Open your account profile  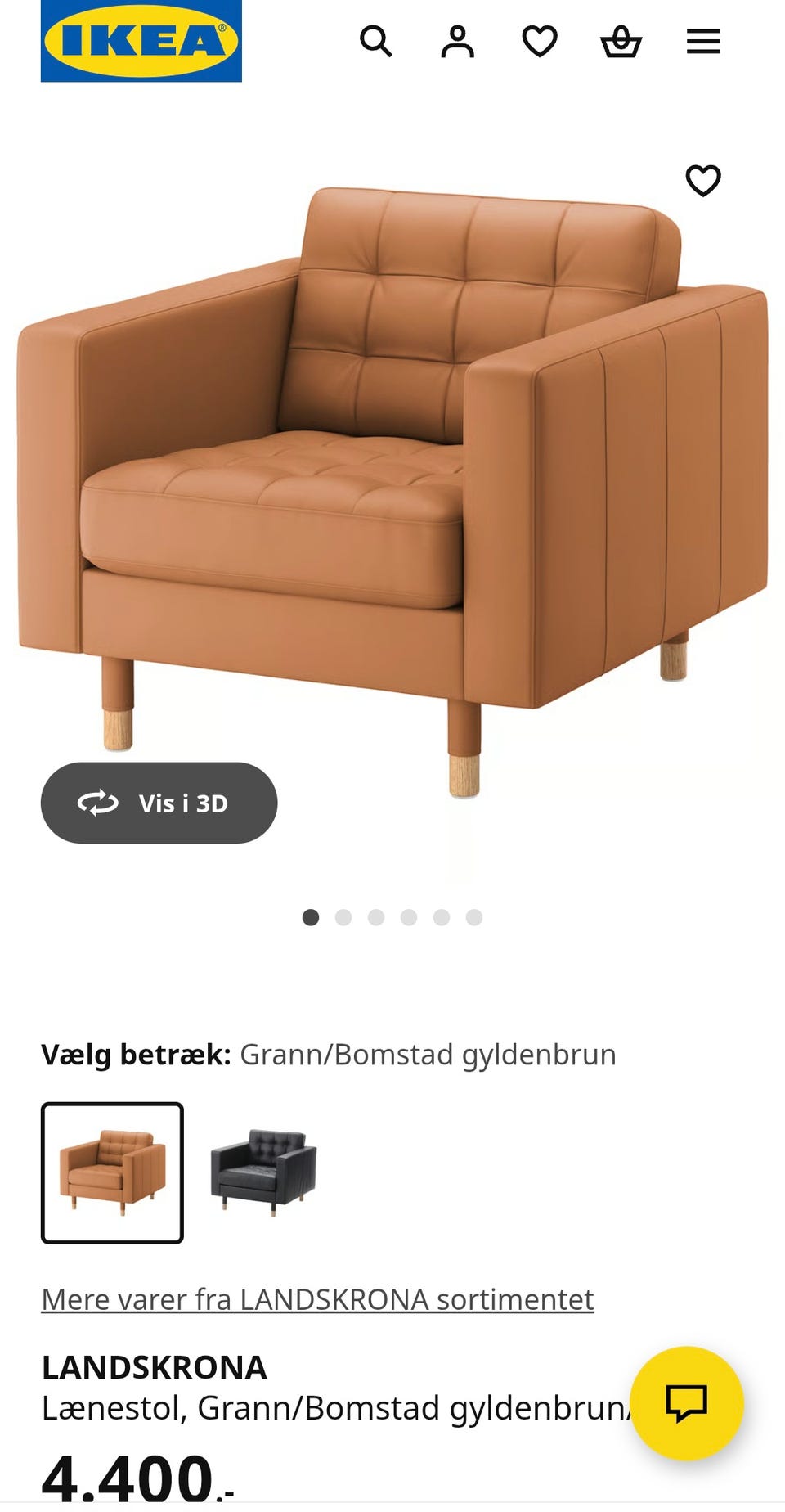point(459,41)
